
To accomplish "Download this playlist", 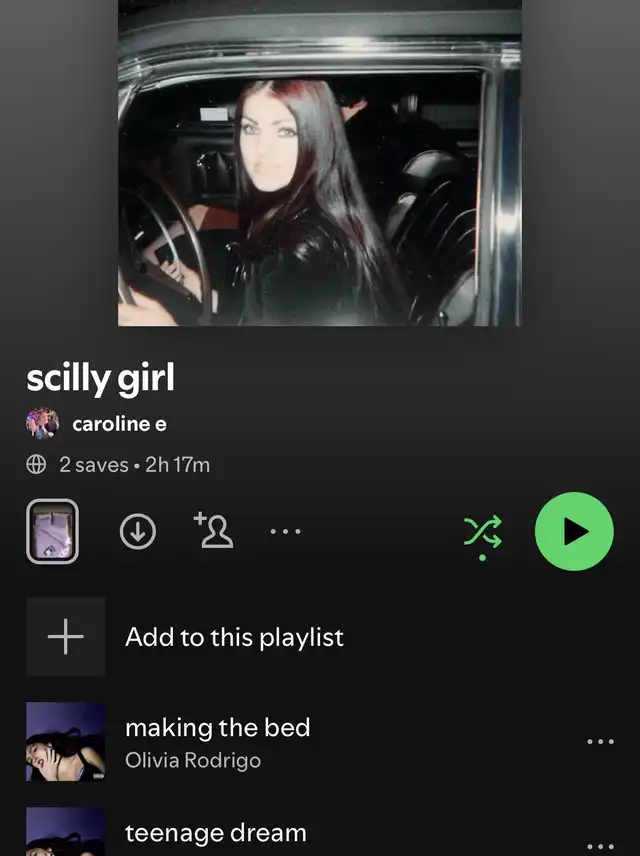I will 138,532.
